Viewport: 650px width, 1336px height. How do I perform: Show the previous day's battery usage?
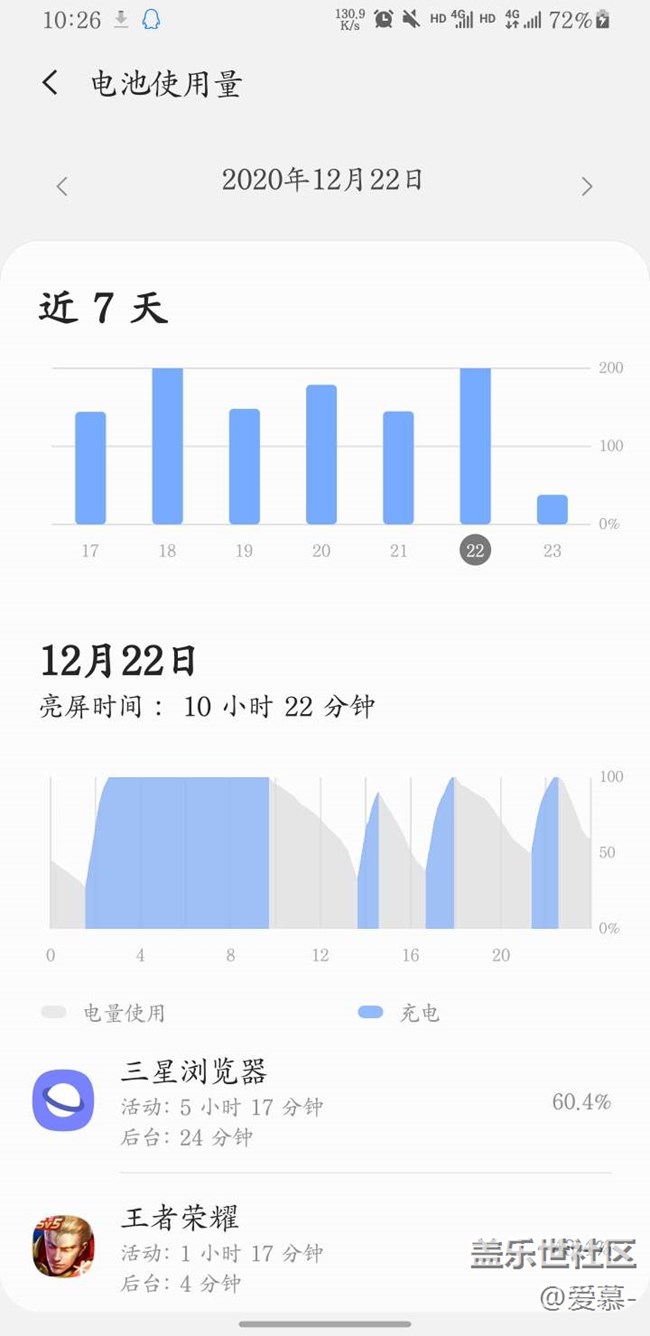62,186
